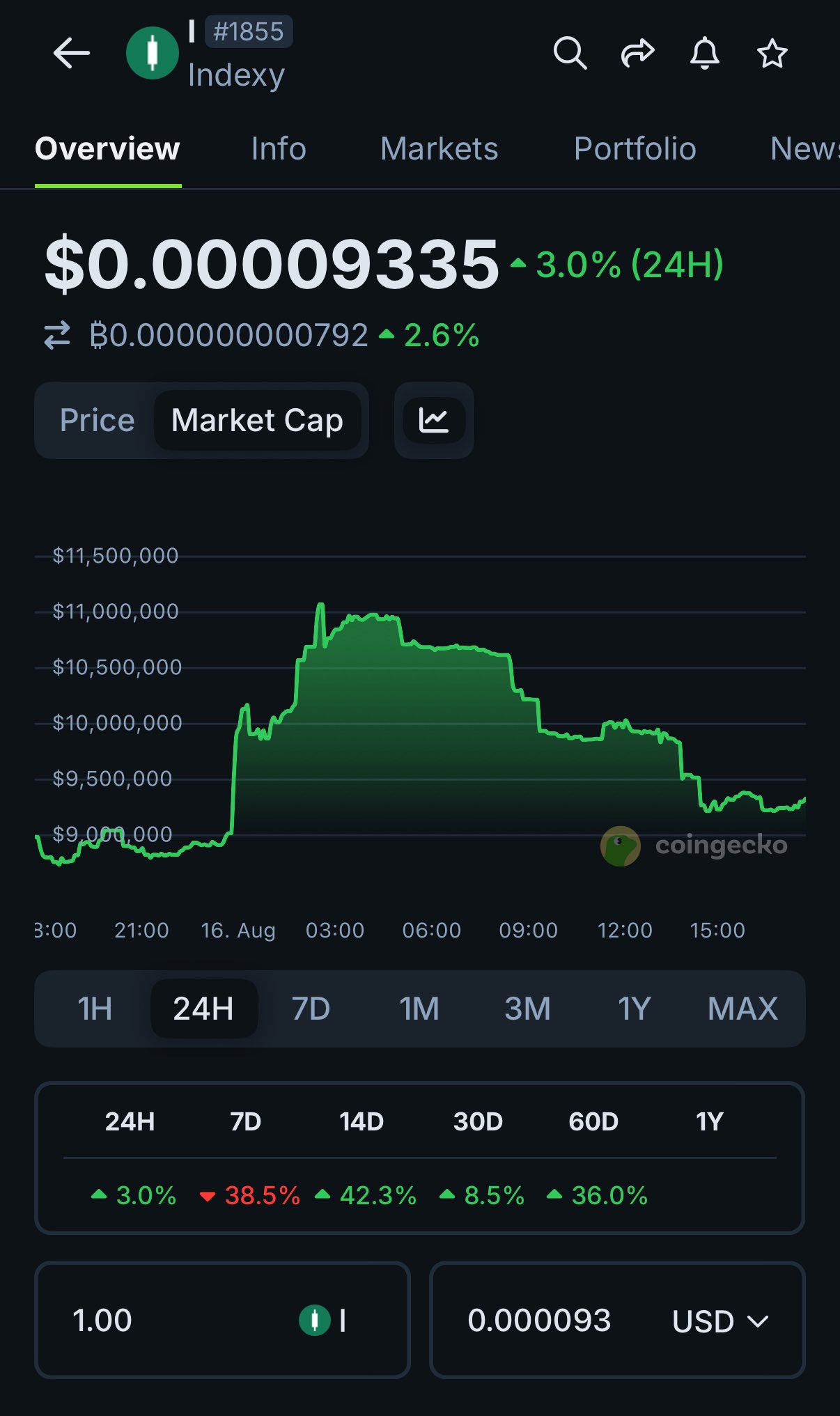Set chart range to 3M
Screen dimensions: 840x1416
(527, 1009)
